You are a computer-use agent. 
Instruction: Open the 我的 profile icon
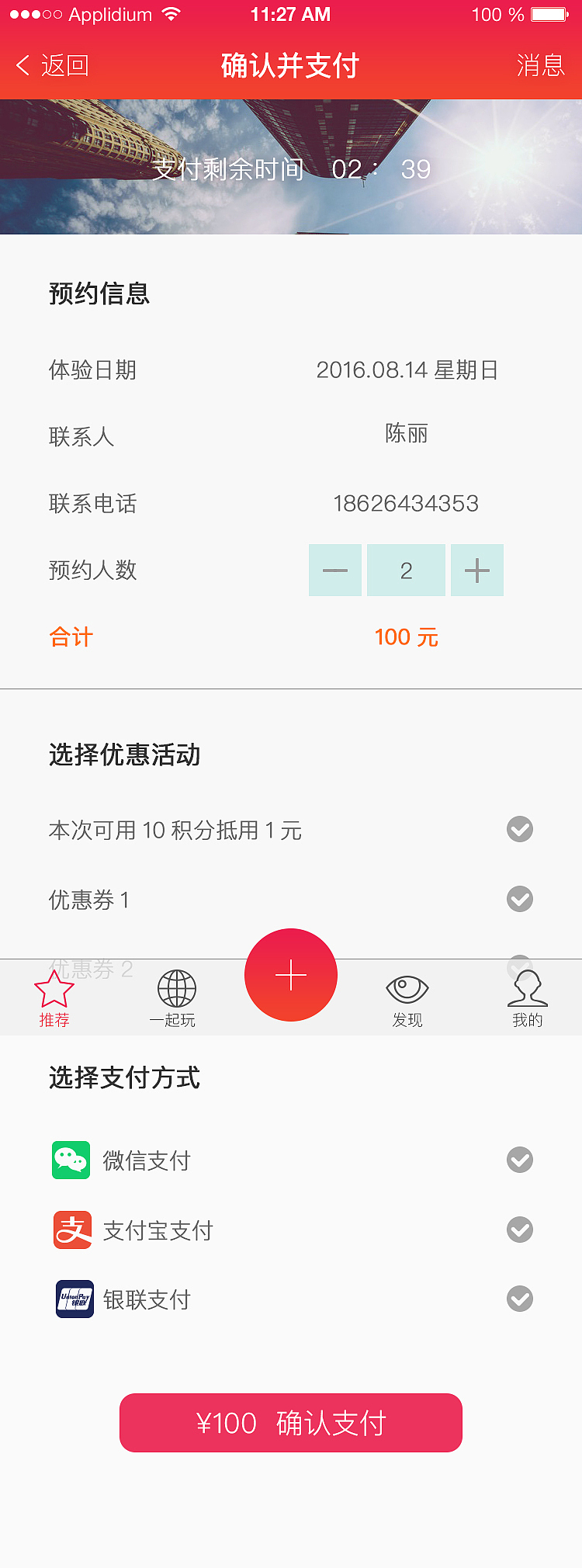click(527, 987)
